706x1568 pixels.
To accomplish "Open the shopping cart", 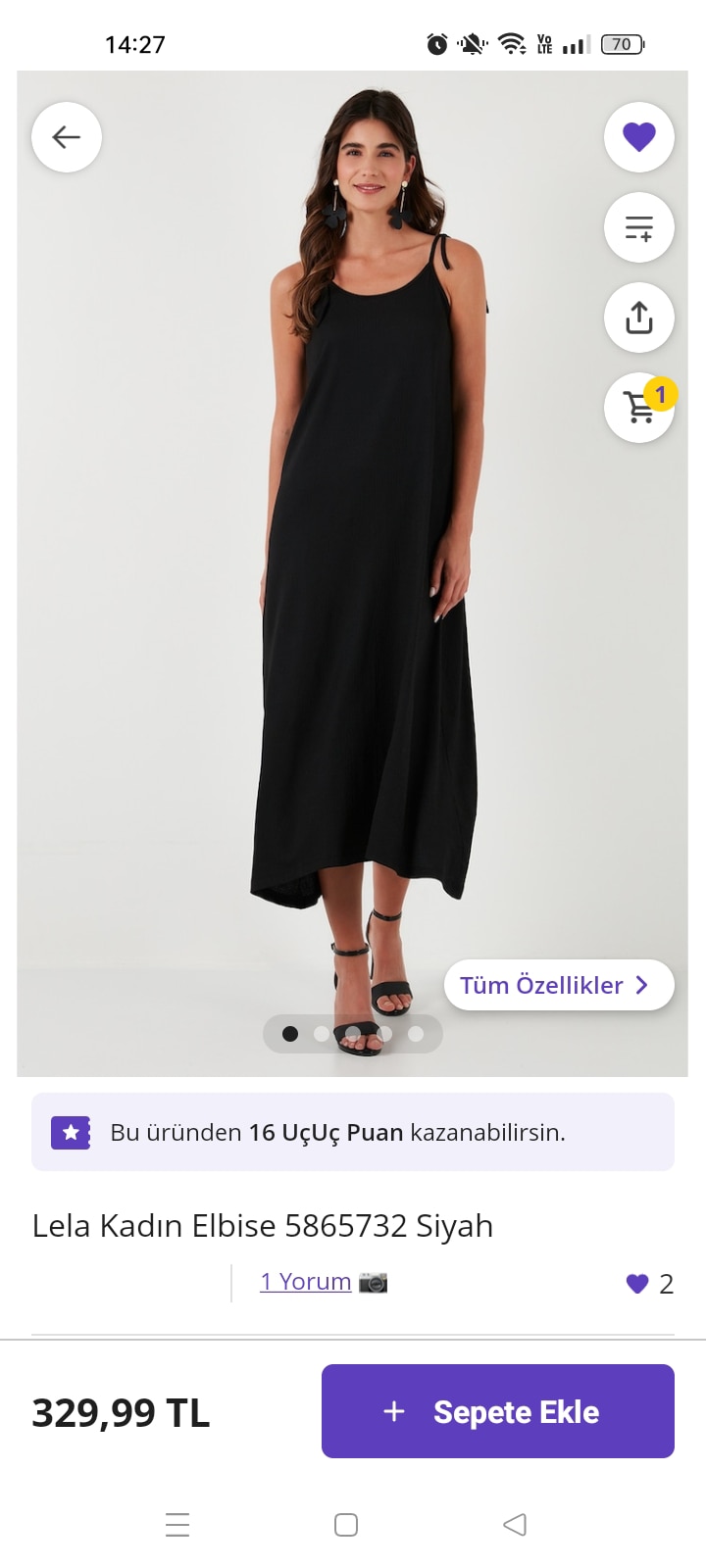I will click(x=638, y=407).
